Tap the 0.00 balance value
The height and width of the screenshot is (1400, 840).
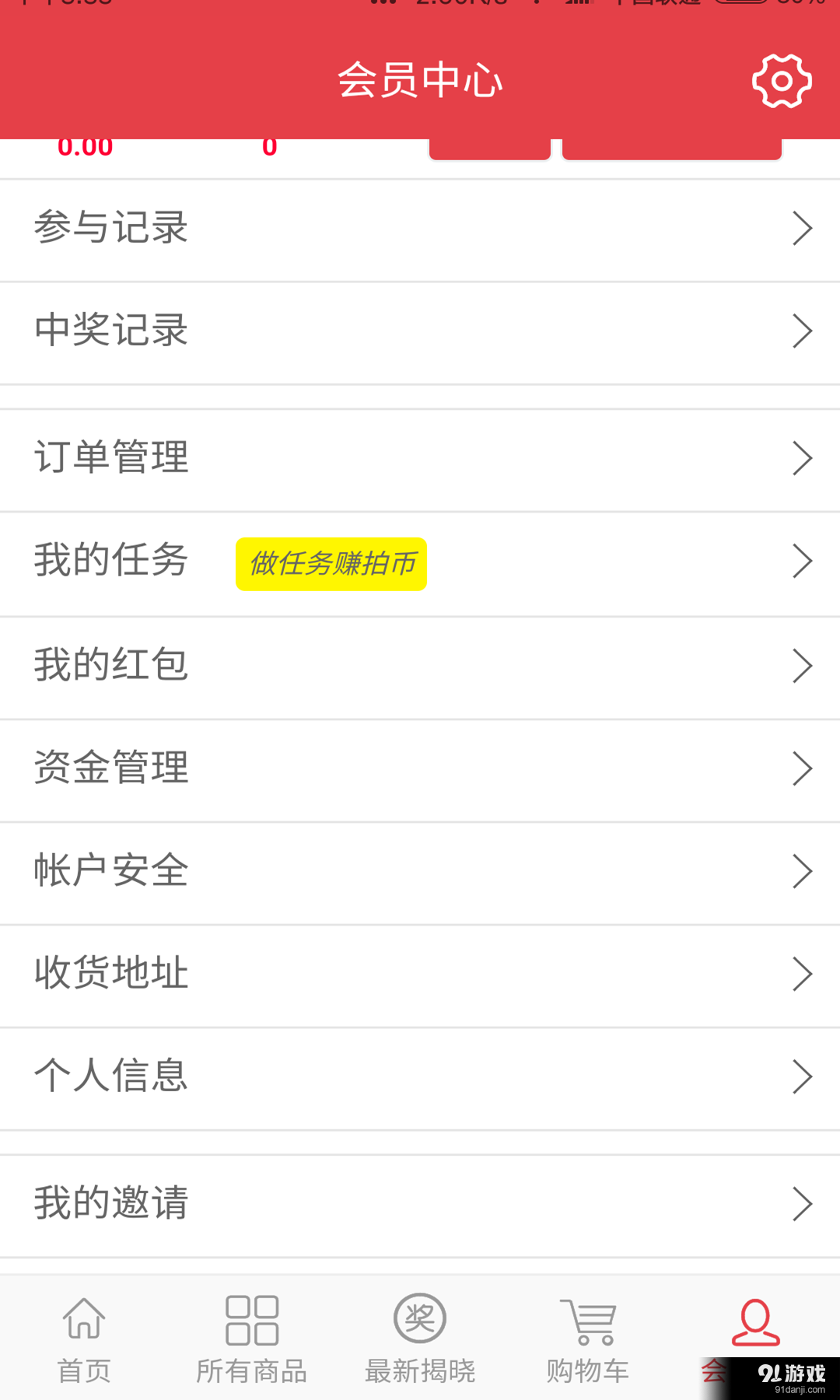(x=86, y=145)
